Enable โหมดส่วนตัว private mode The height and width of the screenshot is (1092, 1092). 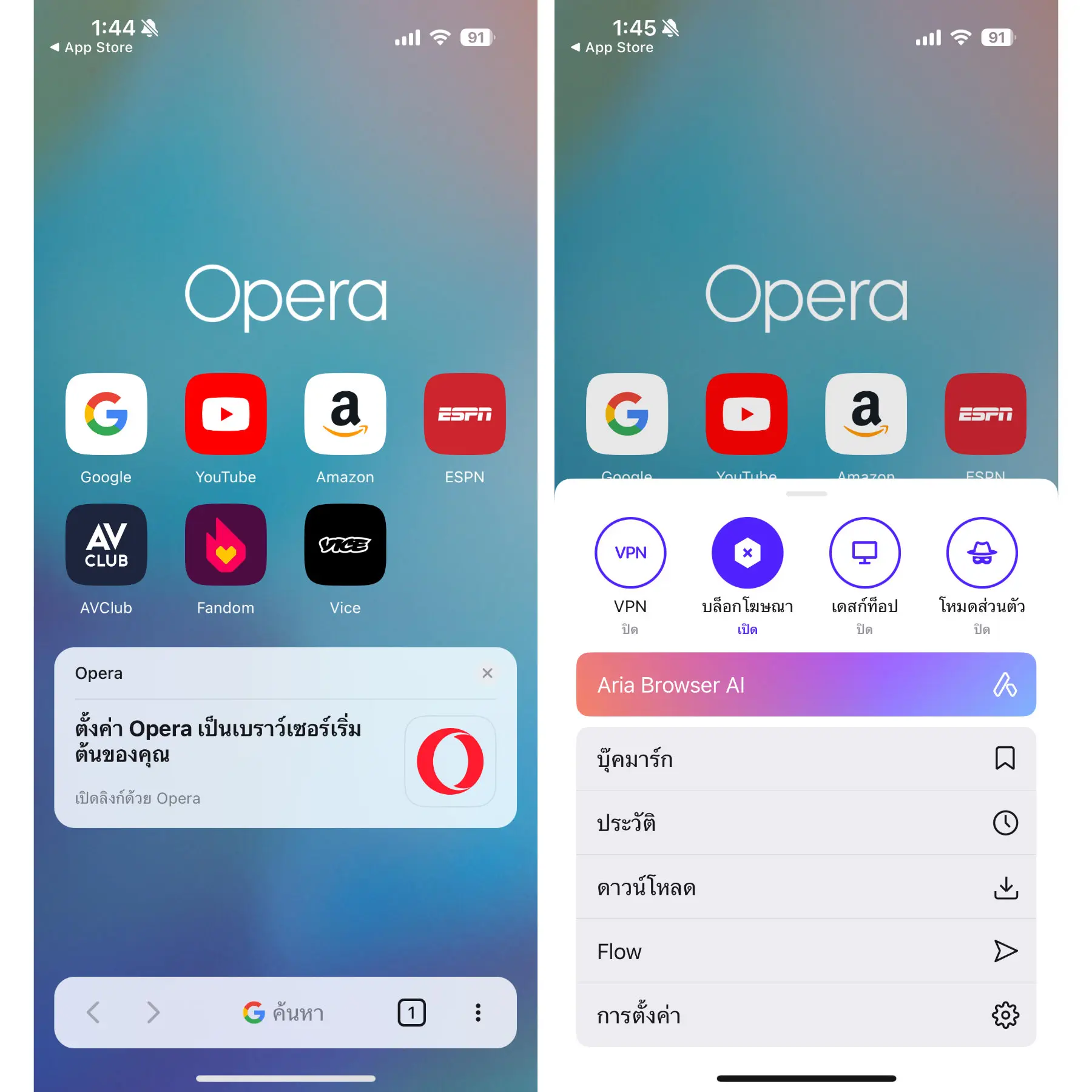coord(982,553)
